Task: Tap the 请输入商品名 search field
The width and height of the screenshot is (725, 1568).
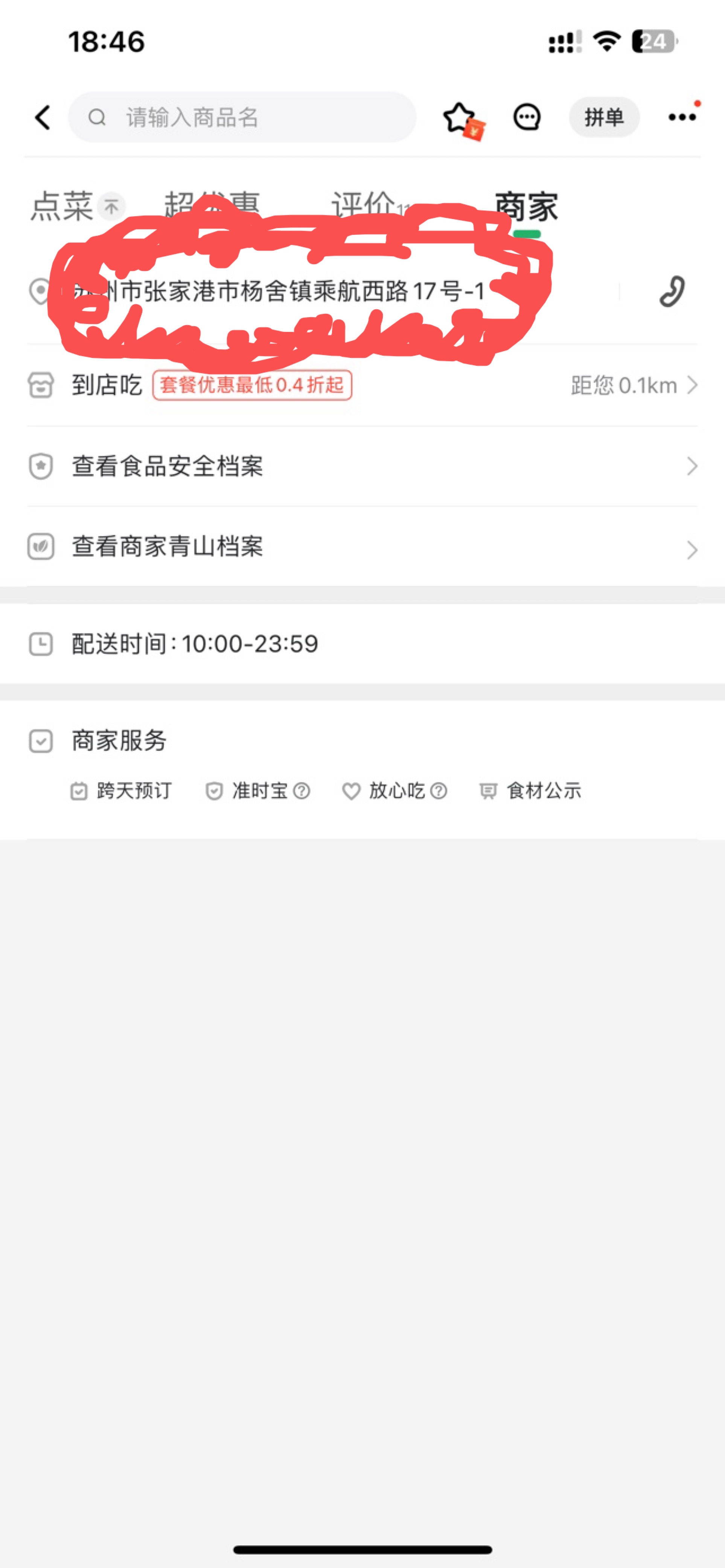Action: [x=242, y=117]
